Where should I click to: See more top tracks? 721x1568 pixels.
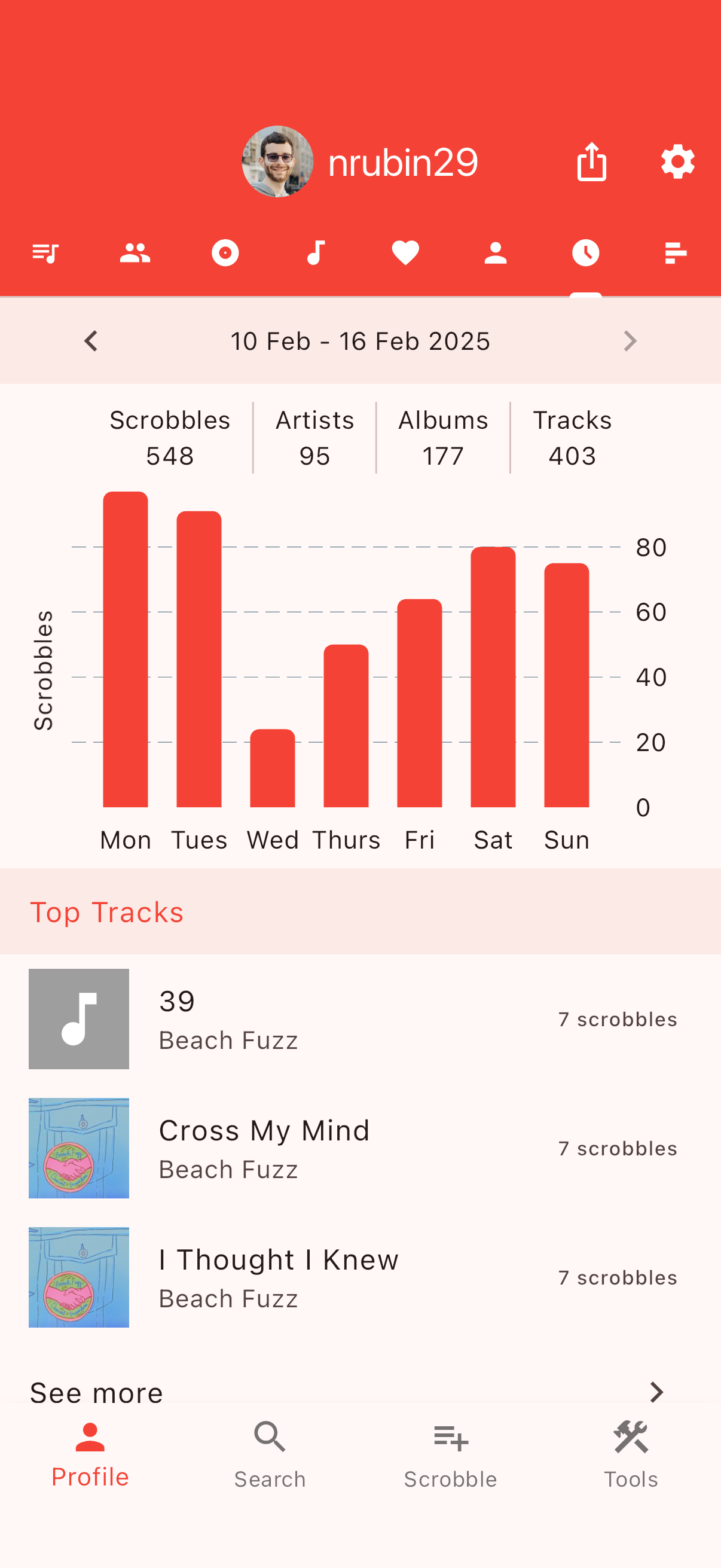click(347, 1392)
